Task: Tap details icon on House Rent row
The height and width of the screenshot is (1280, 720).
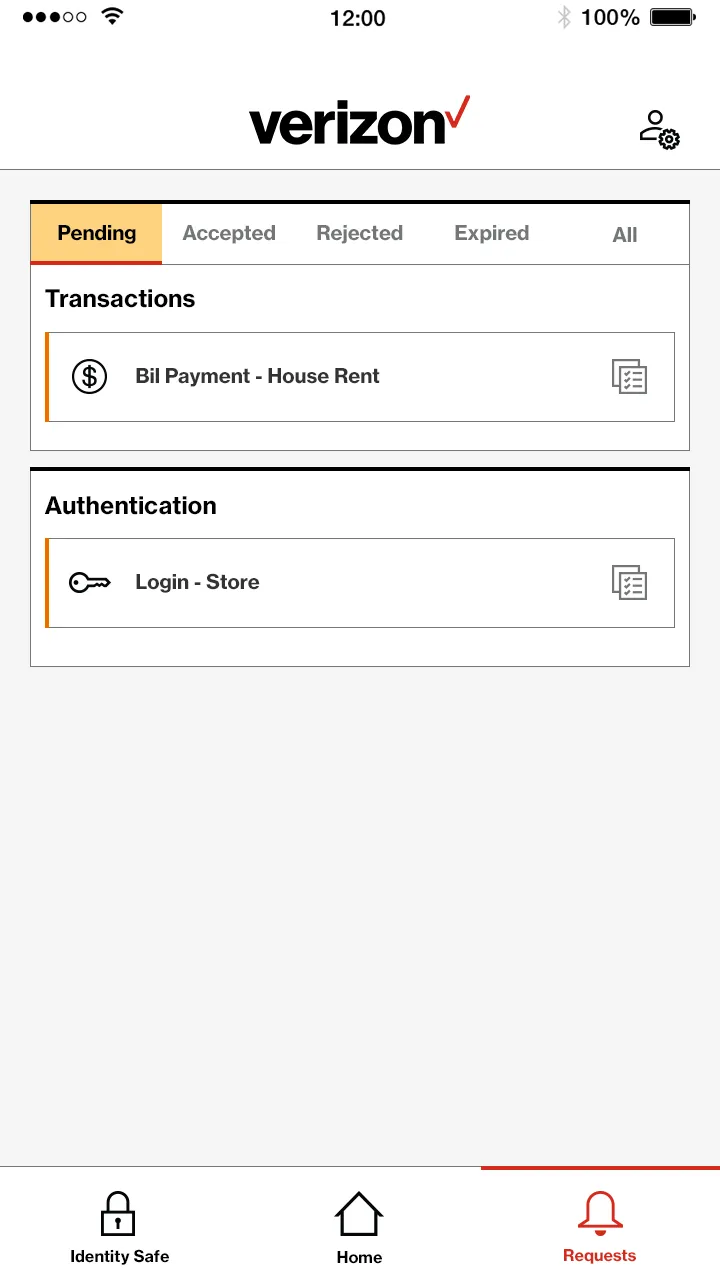Action: (629, 377)
